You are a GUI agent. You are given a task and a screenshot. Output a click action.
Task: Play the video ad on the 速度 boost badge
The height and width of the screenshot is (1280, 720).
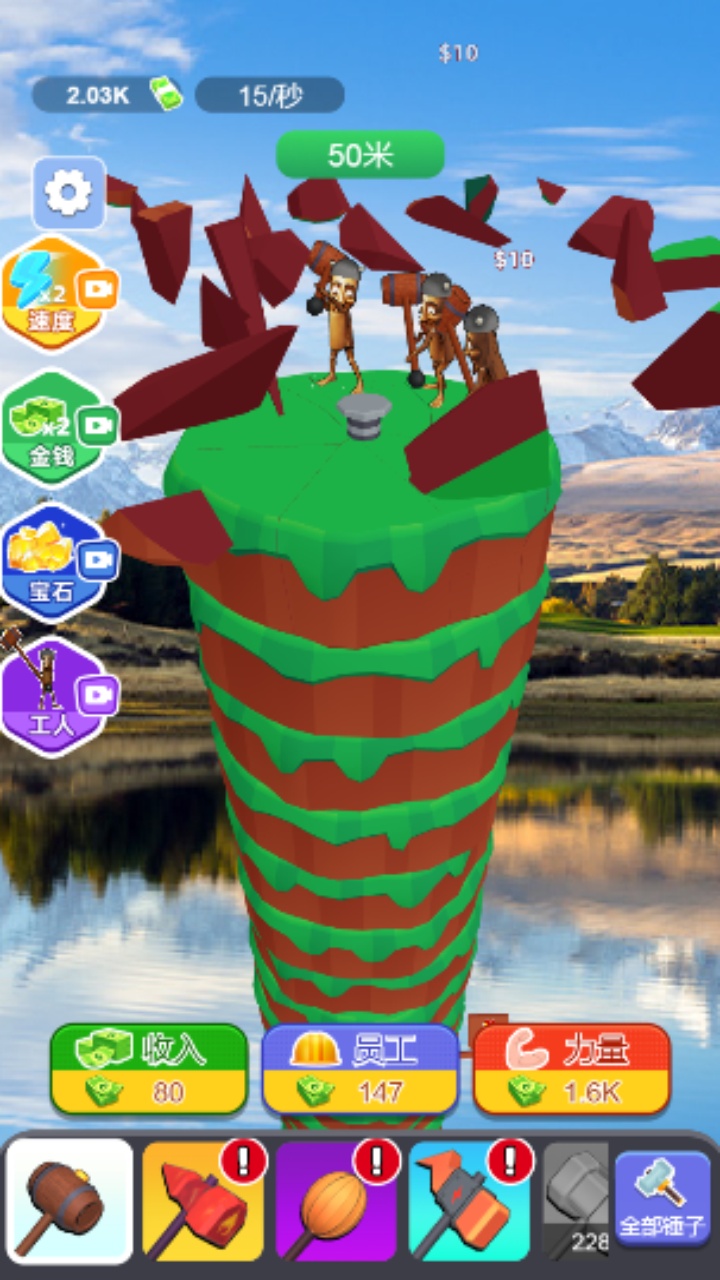point(95,287)
